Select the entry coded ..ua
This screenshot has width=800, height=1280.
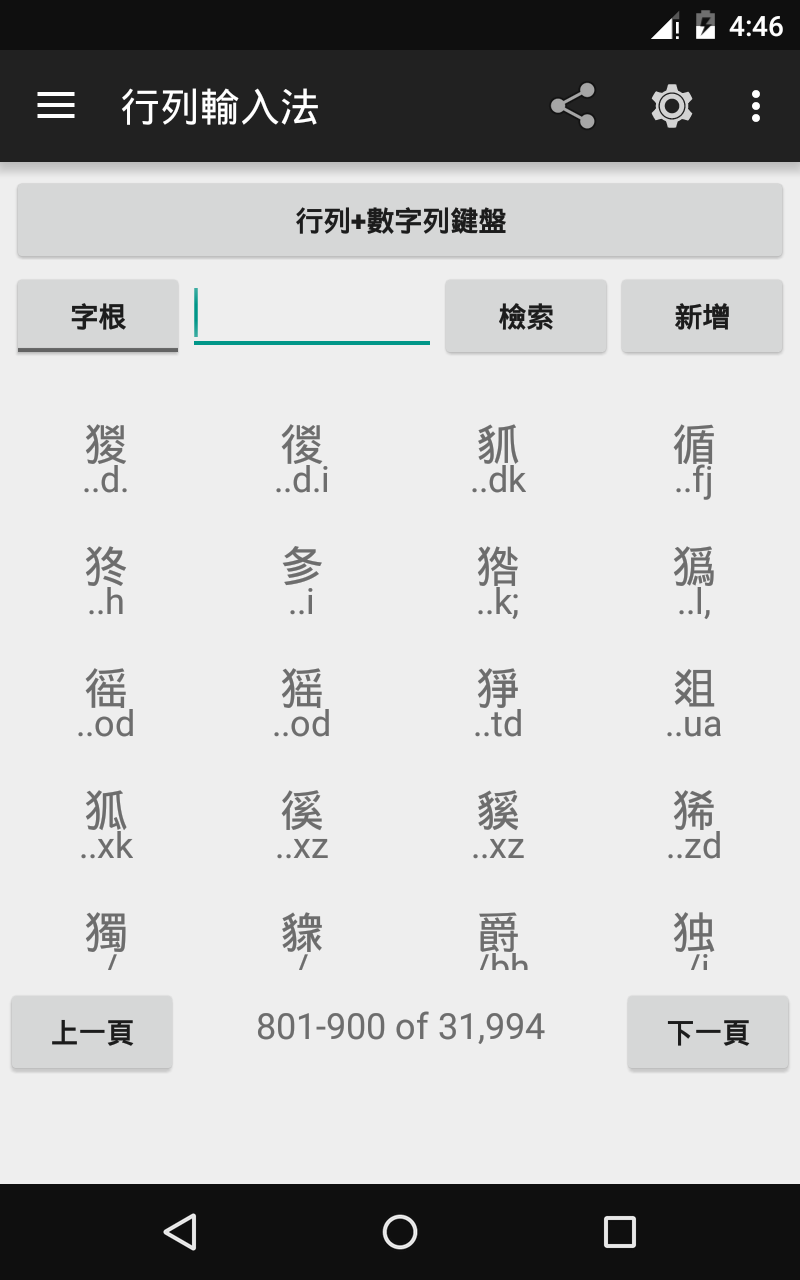(694, 702)
